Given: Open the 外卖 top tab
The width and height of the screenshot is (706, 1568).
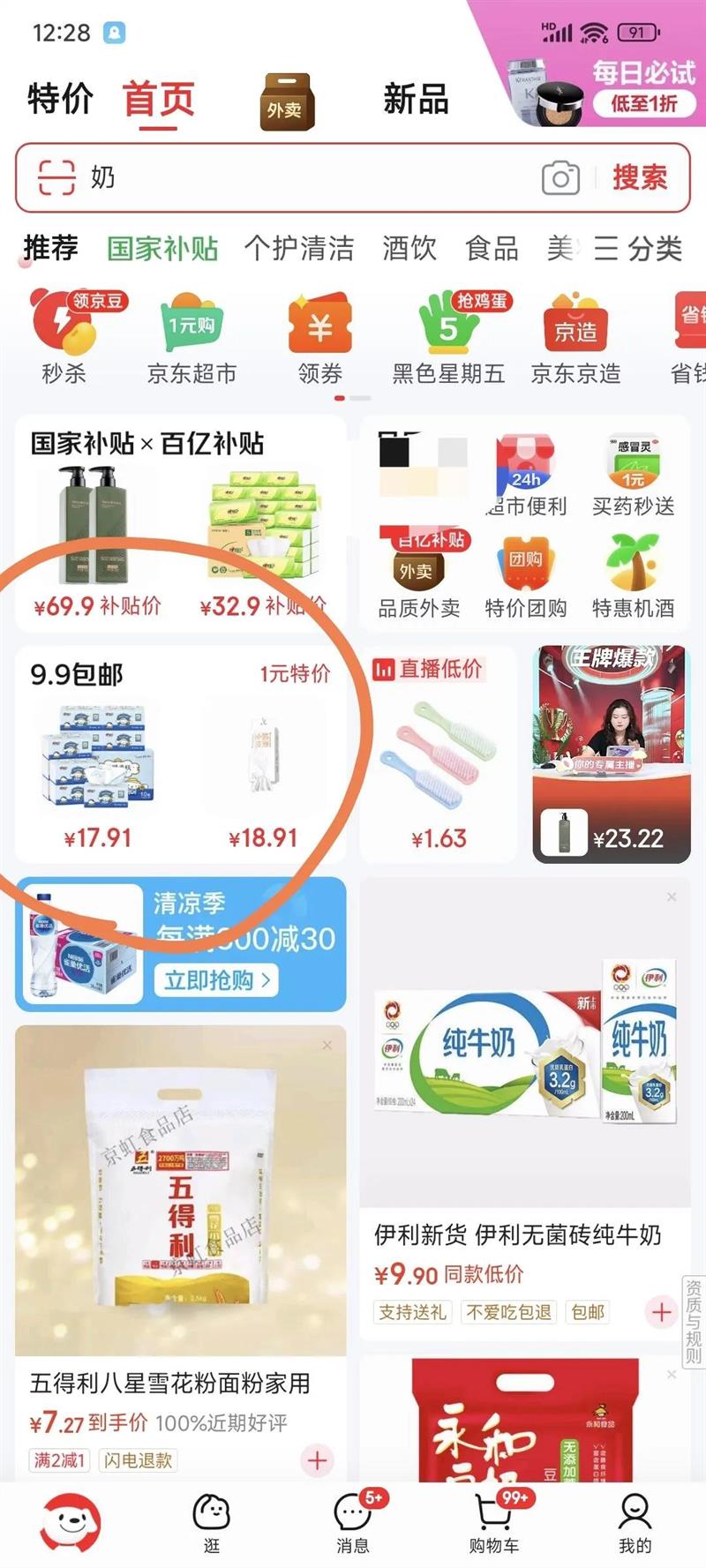Looking at the screenshot, I should click(286, 101).
